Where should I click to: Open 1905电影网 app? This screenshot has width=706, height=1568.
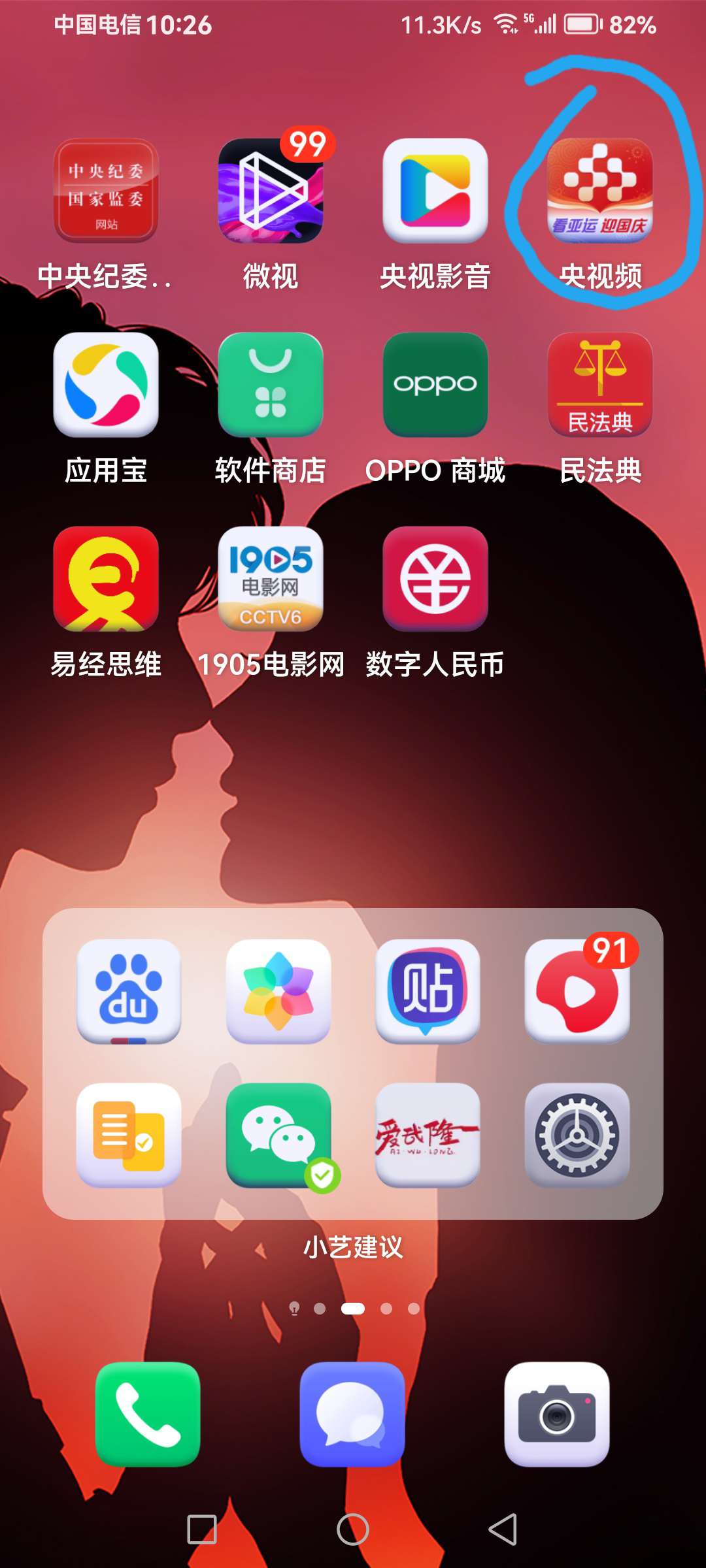(x=271, y=579)
